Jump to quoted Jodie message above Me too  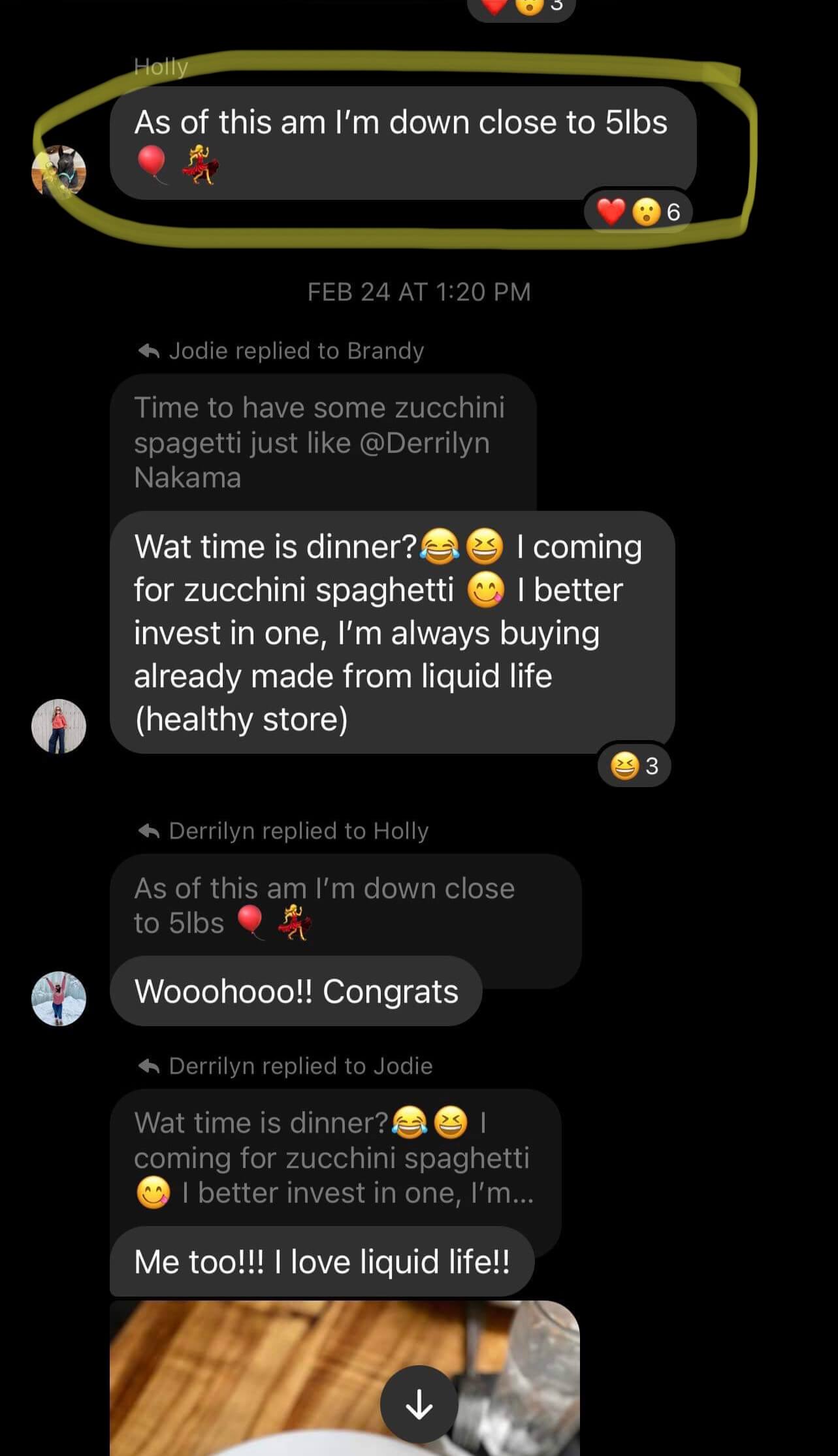(x=334, y=1157)
